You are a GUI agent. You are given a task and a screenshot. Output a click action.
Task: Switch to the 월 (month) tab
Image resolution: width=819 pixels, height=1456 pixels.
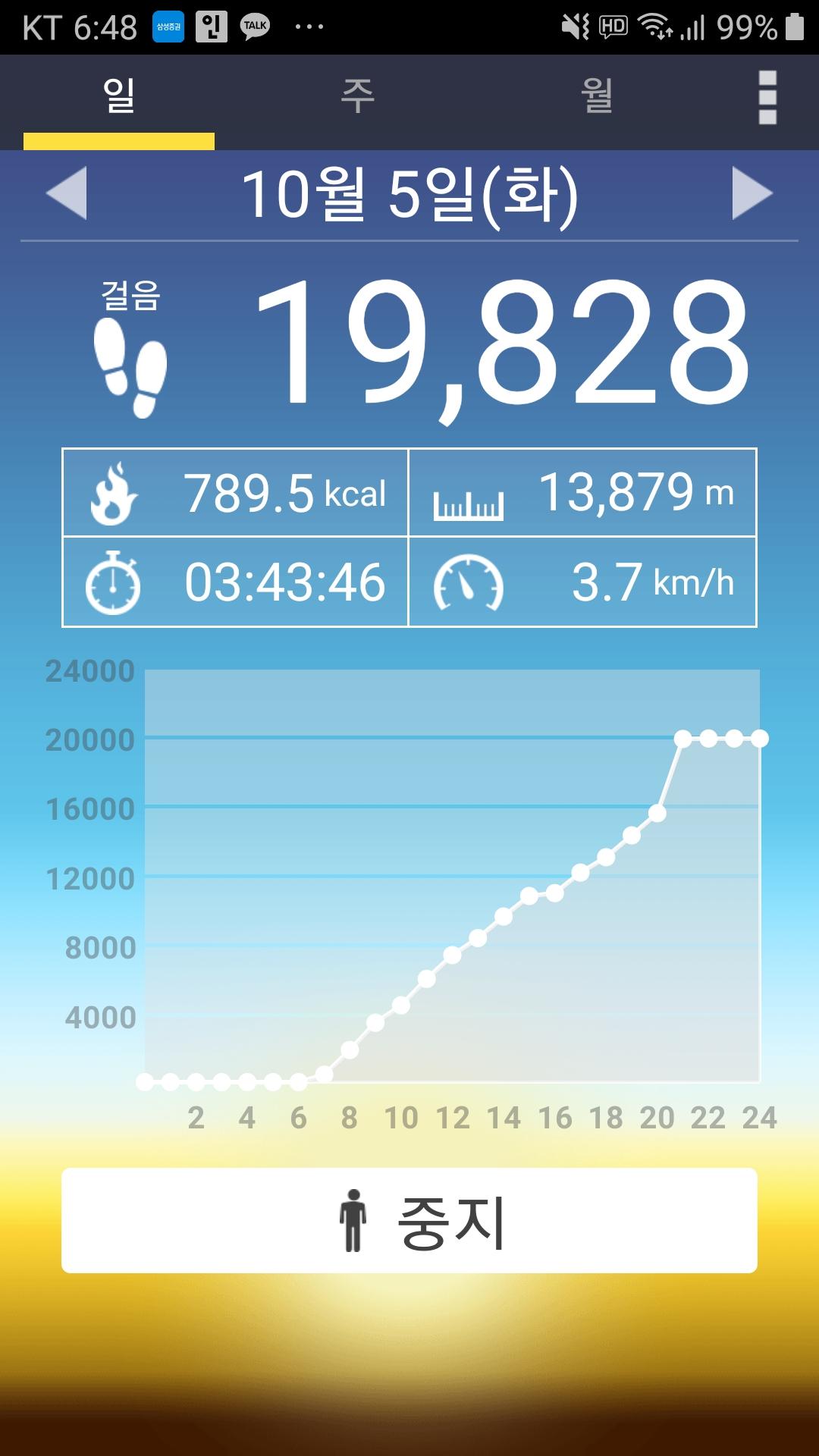597,97
